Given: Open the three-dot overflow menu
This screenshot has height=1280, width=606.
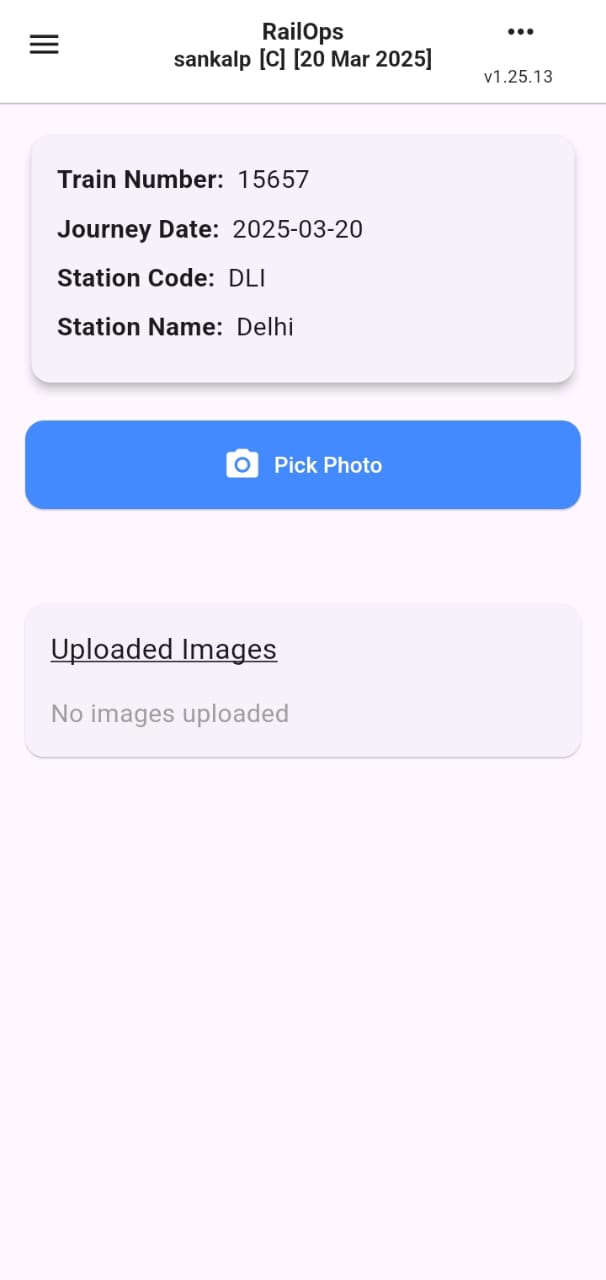Looking at the screenshot, I should 520,32.
